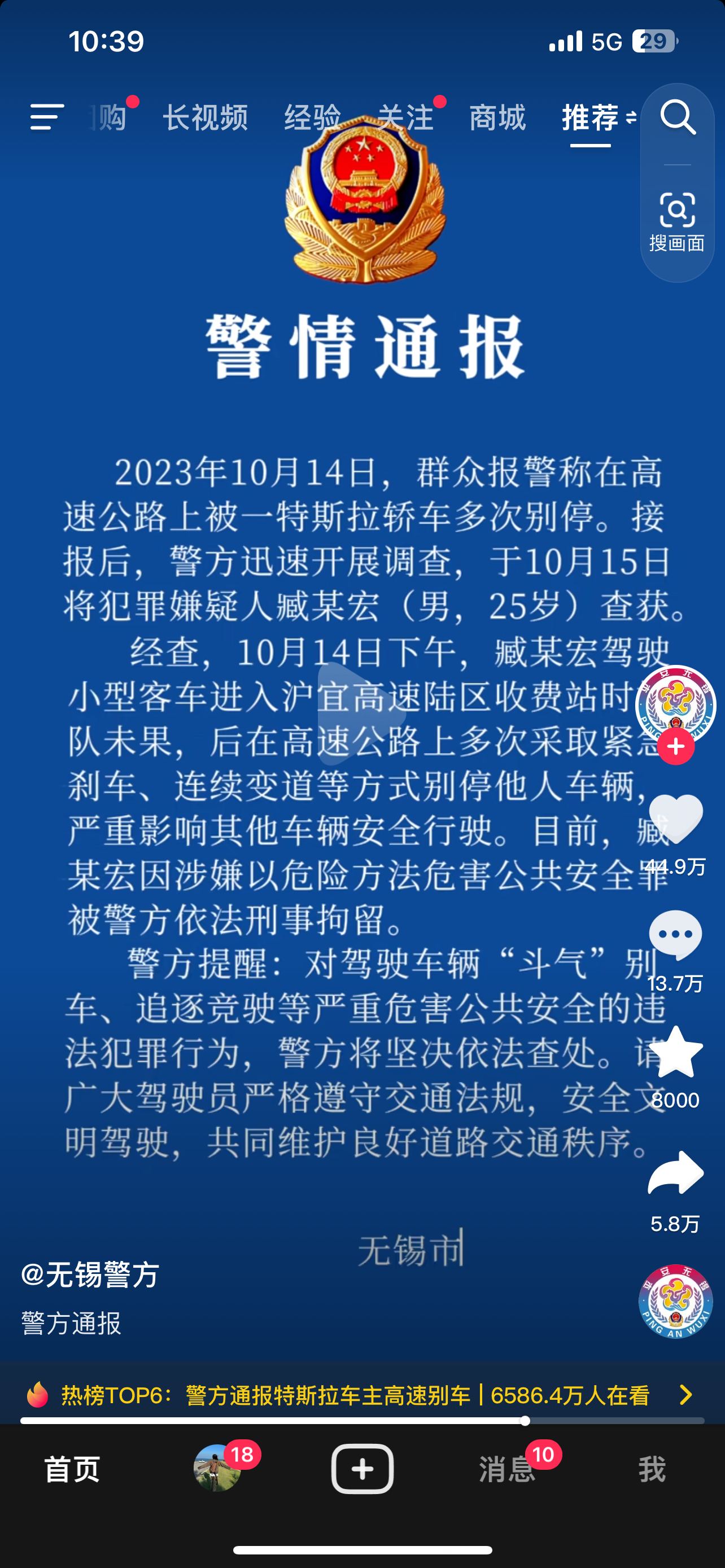This screenshot has height=1568, width=725.
Task: Switch to the 关注 tab
Action: pos(407,117)
